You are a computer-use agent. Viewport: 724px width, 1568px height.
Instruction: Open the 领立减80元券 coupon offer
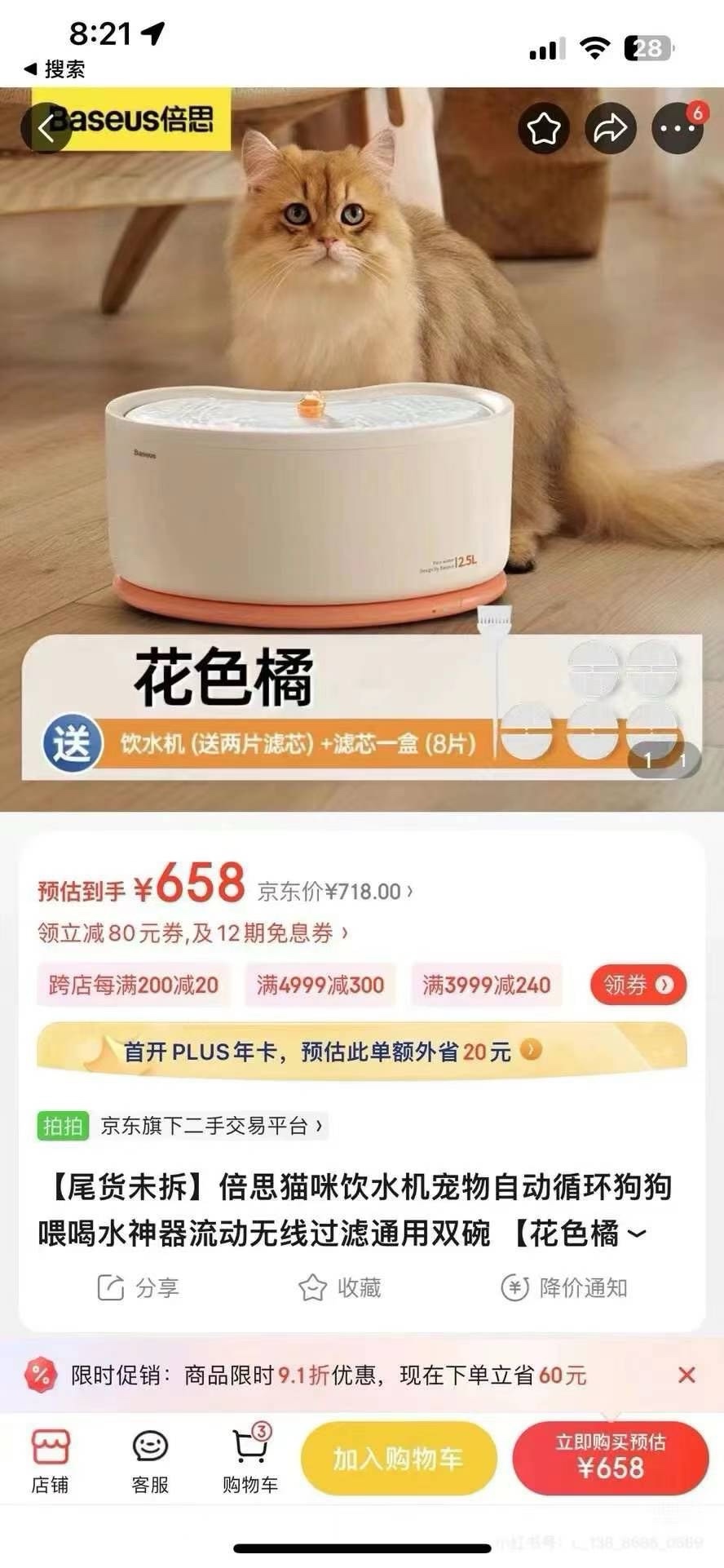[192, 933]
